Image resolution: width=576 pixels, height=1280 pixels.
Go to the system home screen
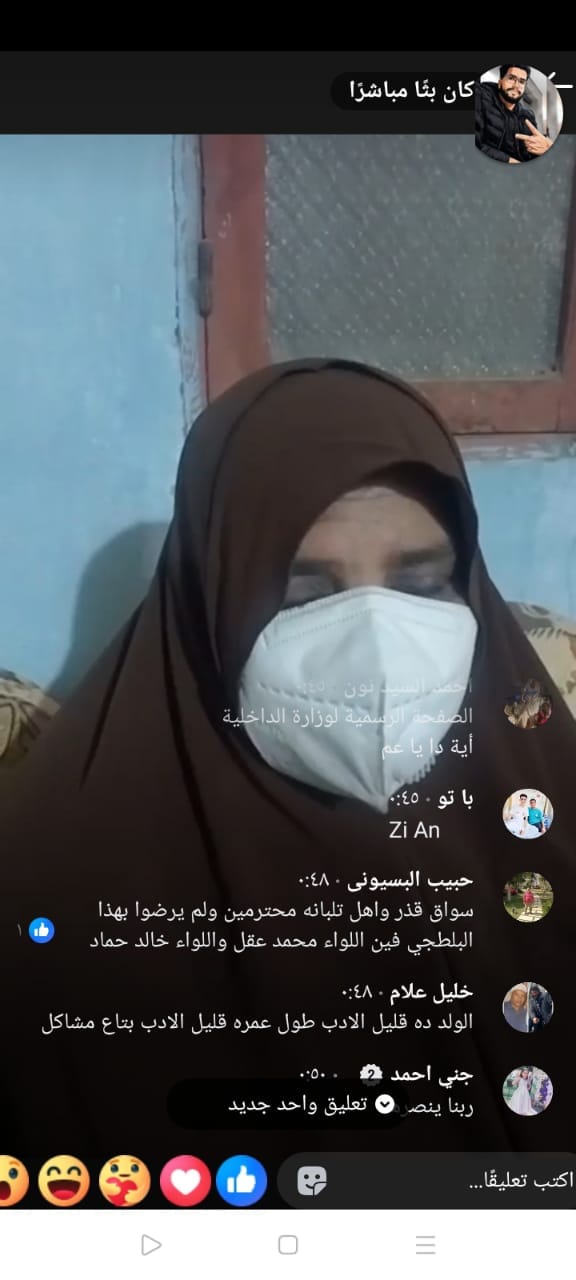coord(288,1244)
